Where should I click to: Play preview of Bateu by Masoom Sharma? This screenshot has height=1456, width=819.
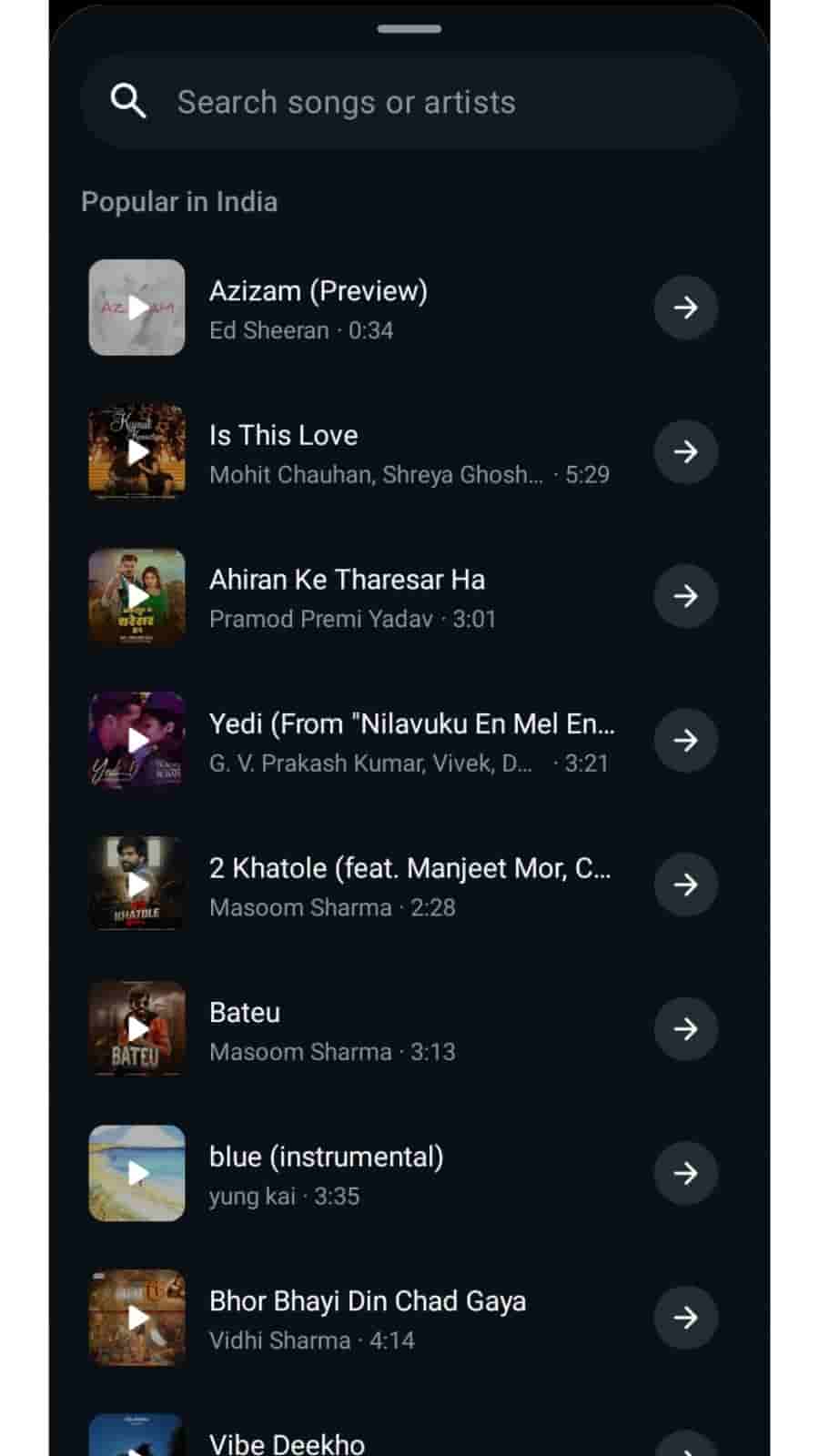(136, 1029)
